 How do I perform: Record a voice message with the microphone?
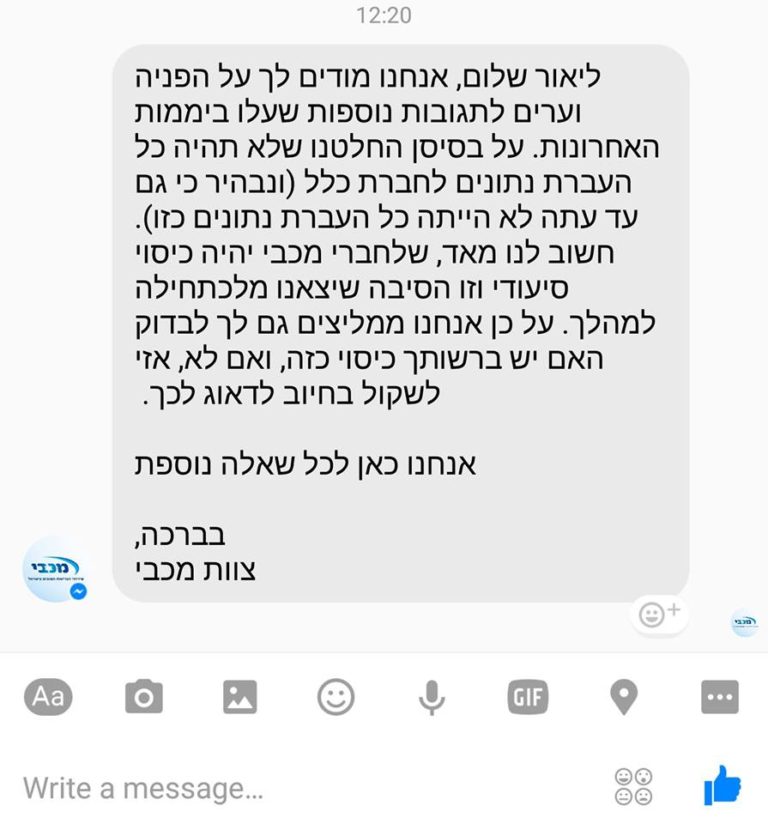432,697
